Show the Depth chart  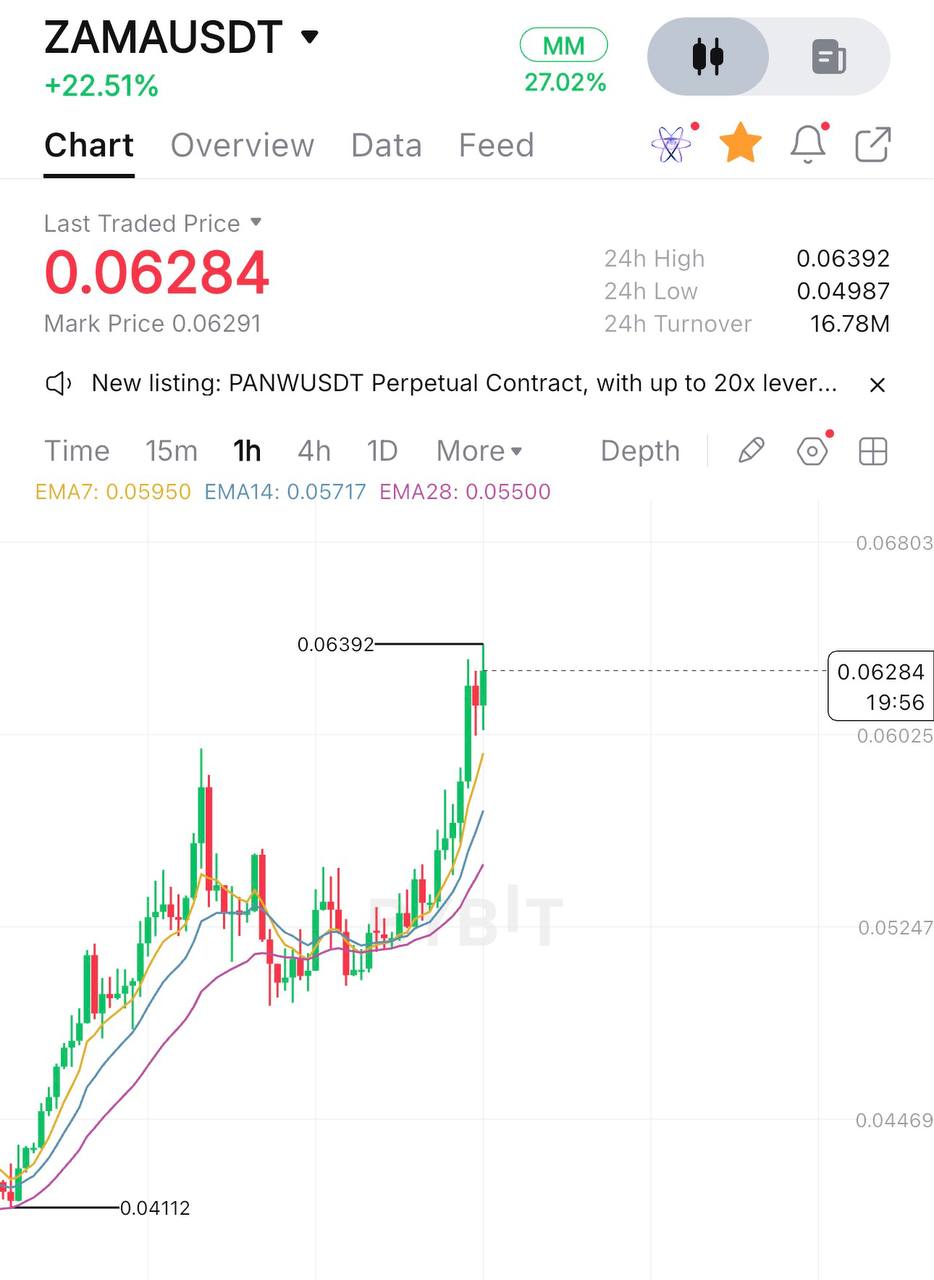(x=640, y=451)
